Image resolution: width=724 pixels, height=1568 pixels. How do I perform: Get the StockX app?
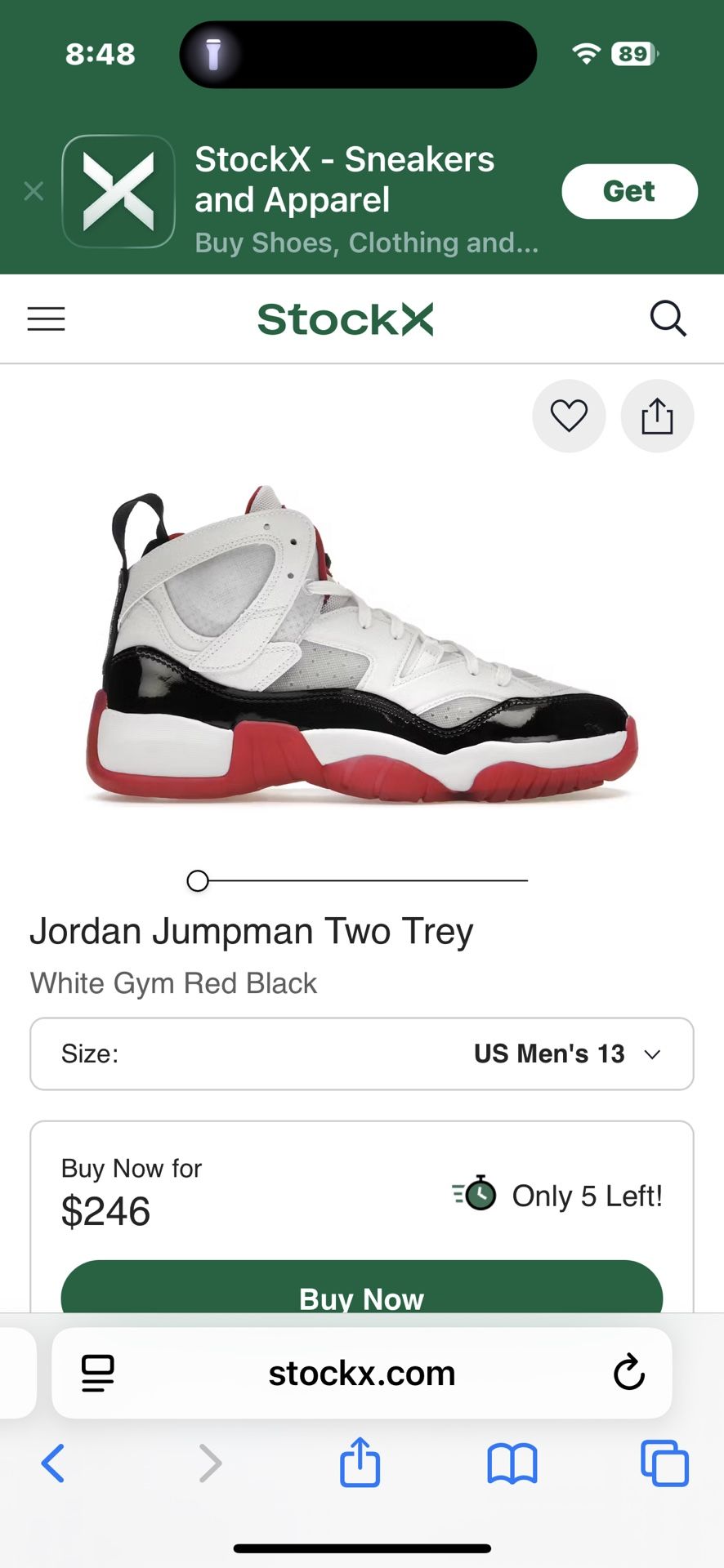coord(629,191)
